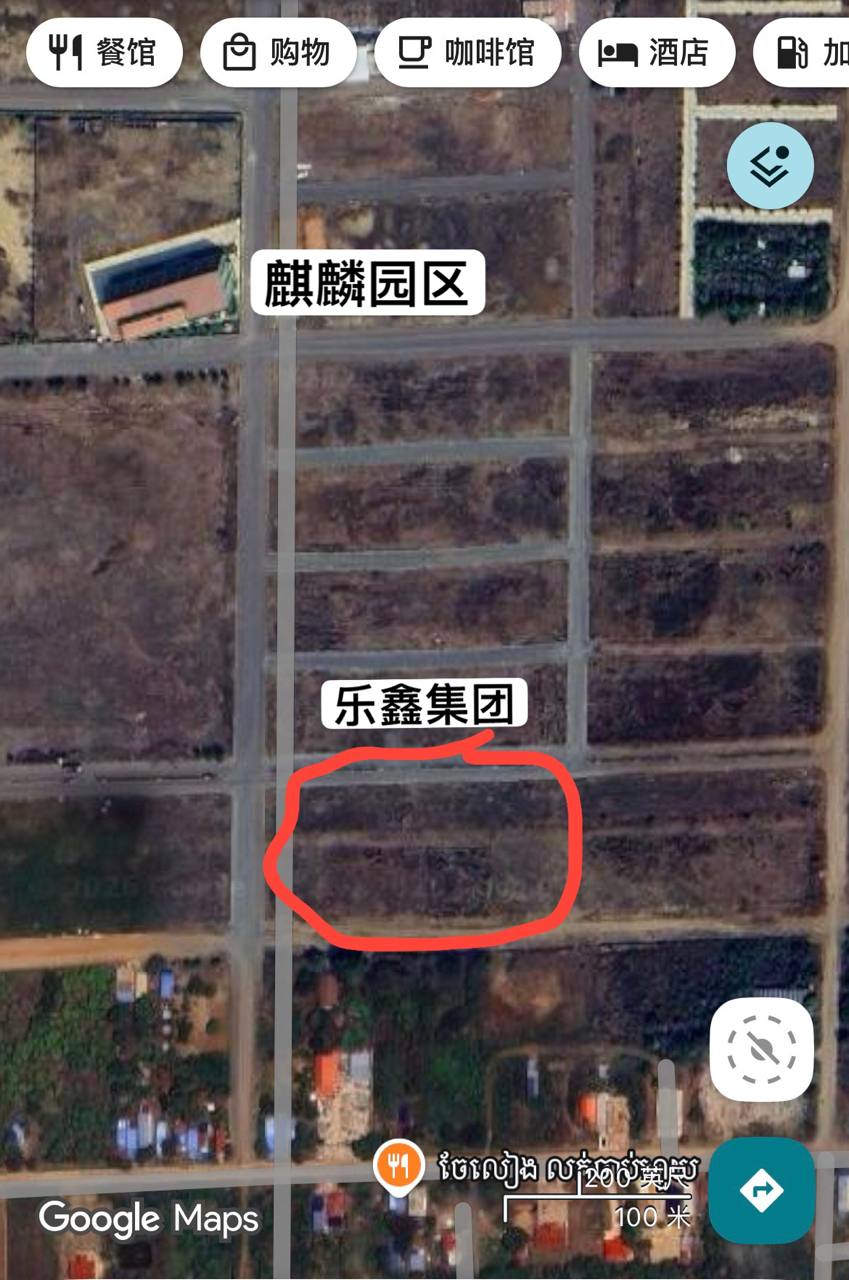Open directions with the arrow button
Viewport: 849px width, 1280px height.
pos(761,1189)
